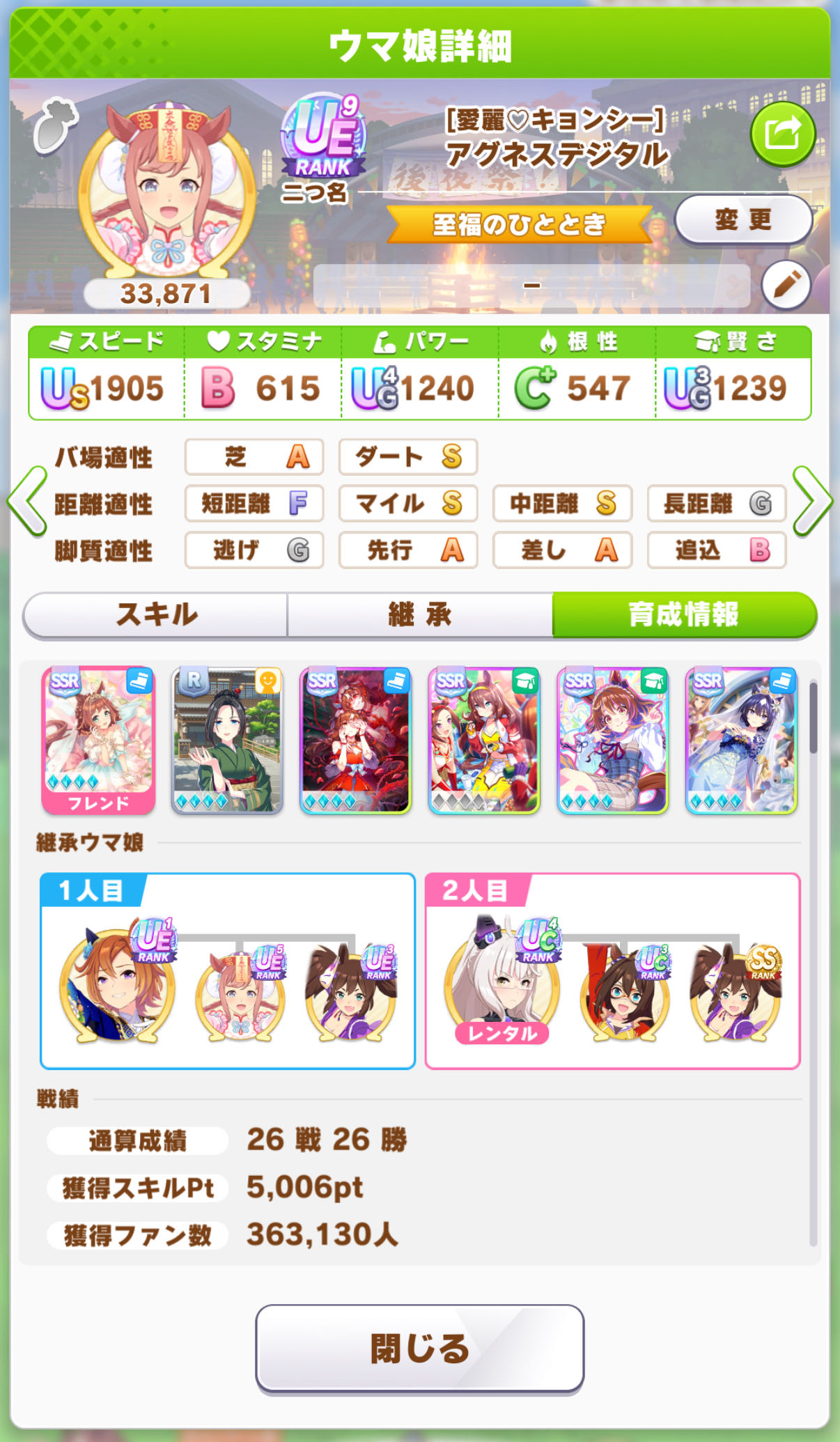Select the 育成情報 tab
The width and height of the screenshot is (840, 1442).
click(683, 614)
